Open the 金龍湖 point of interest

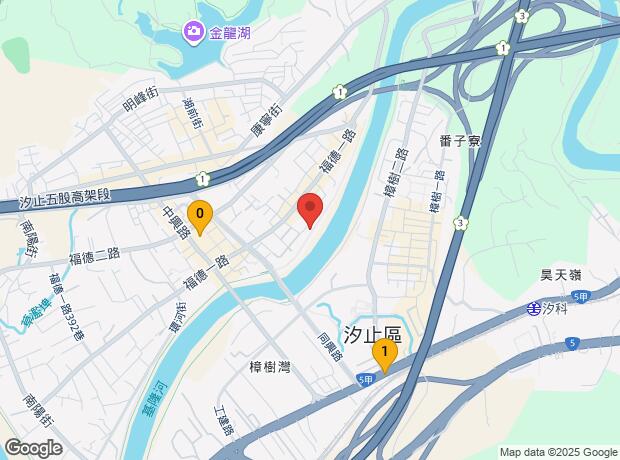[192, 33]
